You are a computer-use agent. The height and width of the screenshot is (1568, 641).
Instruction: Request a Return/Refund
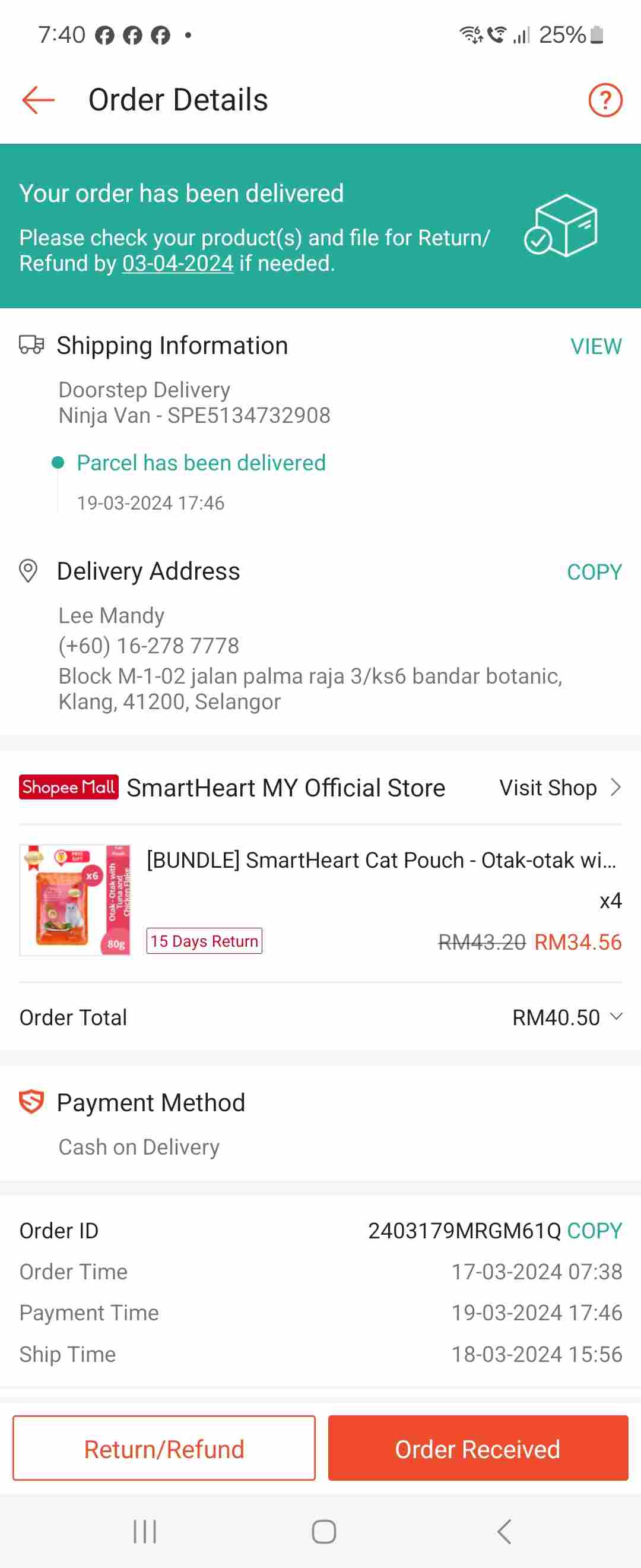(x=164, y=1449)
